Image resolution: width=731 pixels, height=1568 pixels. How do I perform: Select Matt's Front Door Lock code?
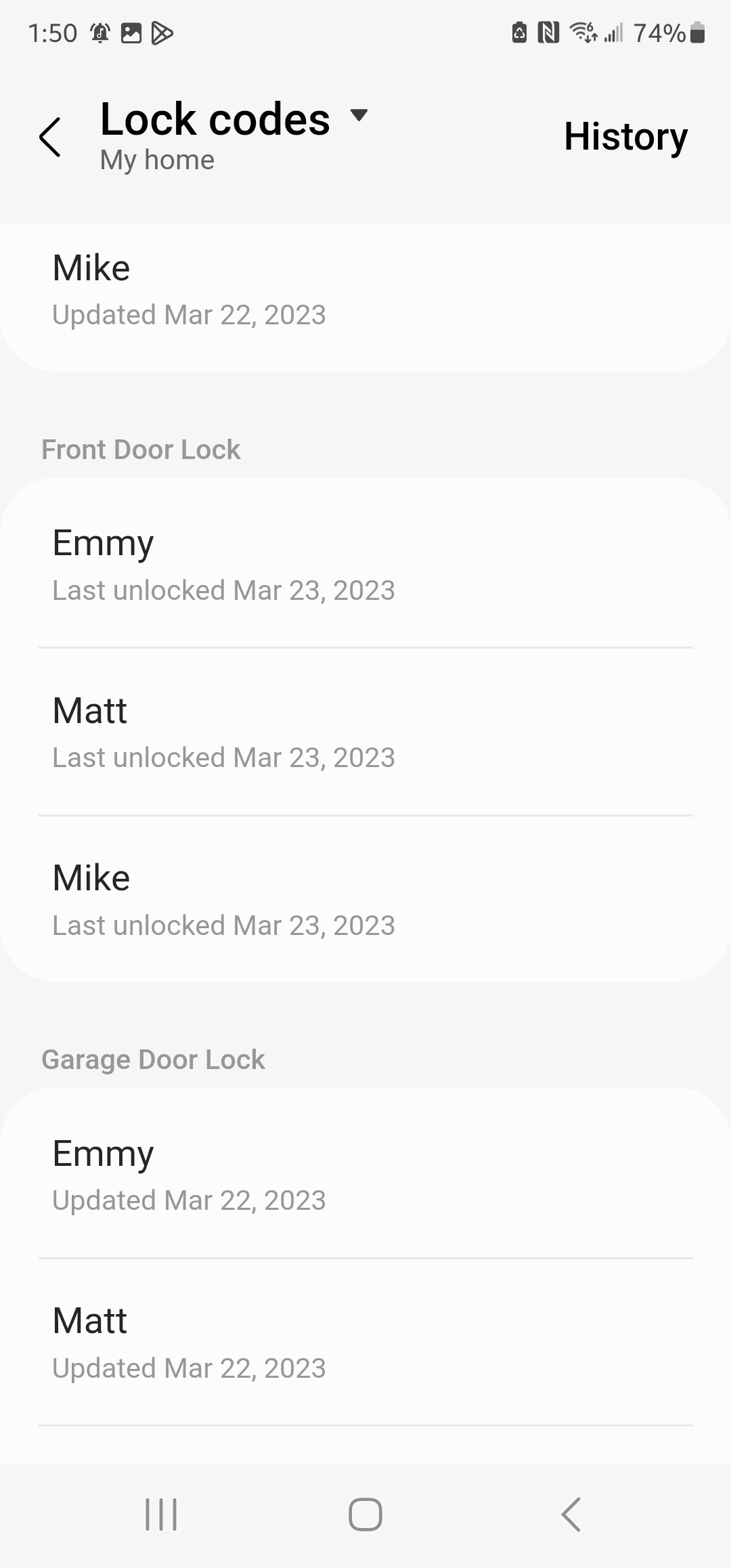(x=365, y=732)
